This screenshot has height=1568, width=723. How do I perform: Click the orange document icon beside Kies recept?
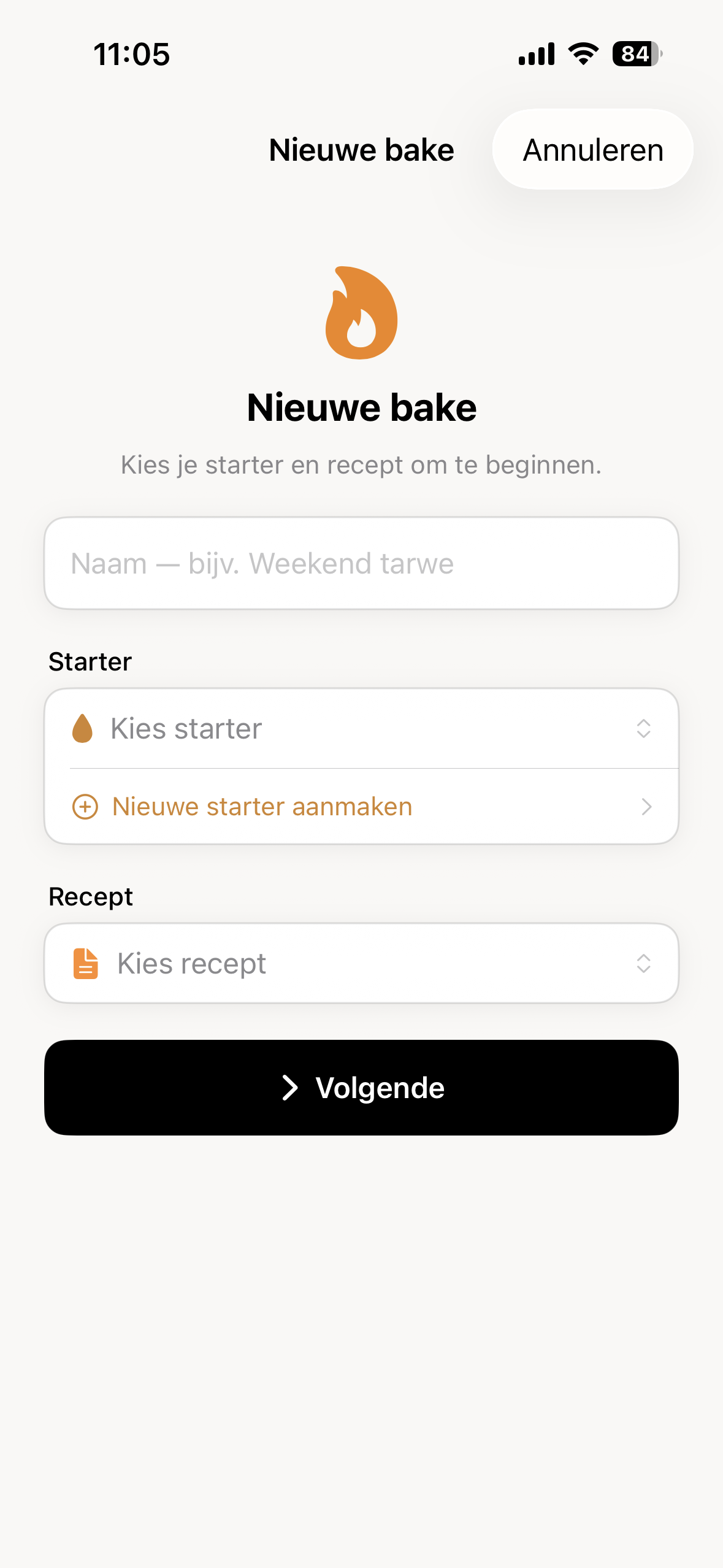[x=85, y=963]
